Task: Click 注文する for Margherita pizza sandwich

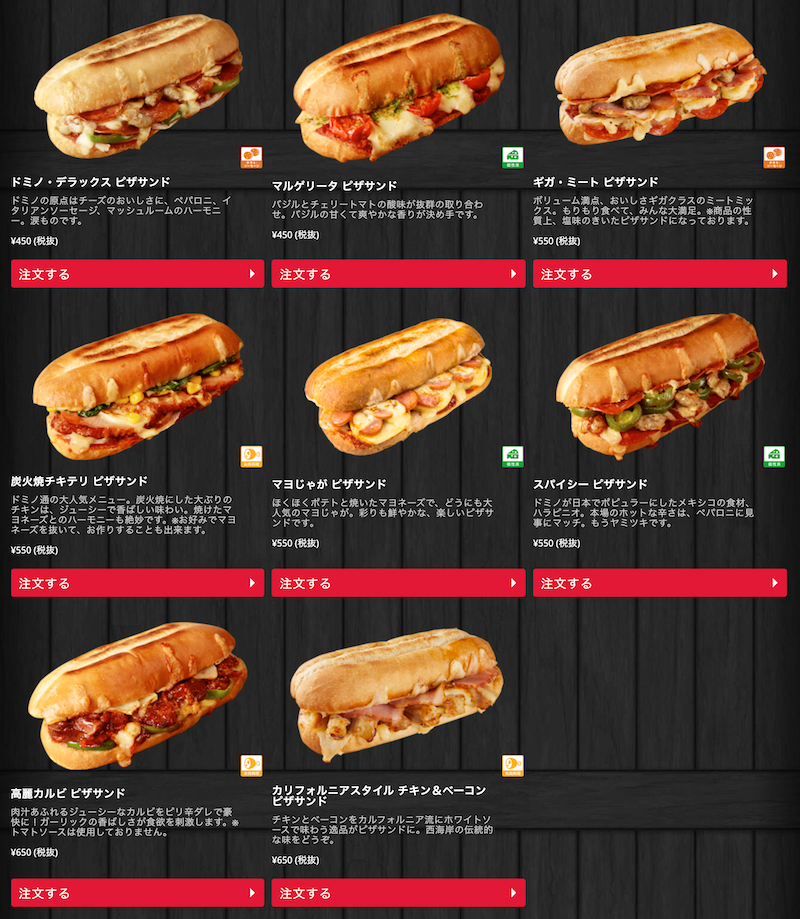Action: [399, 273]
